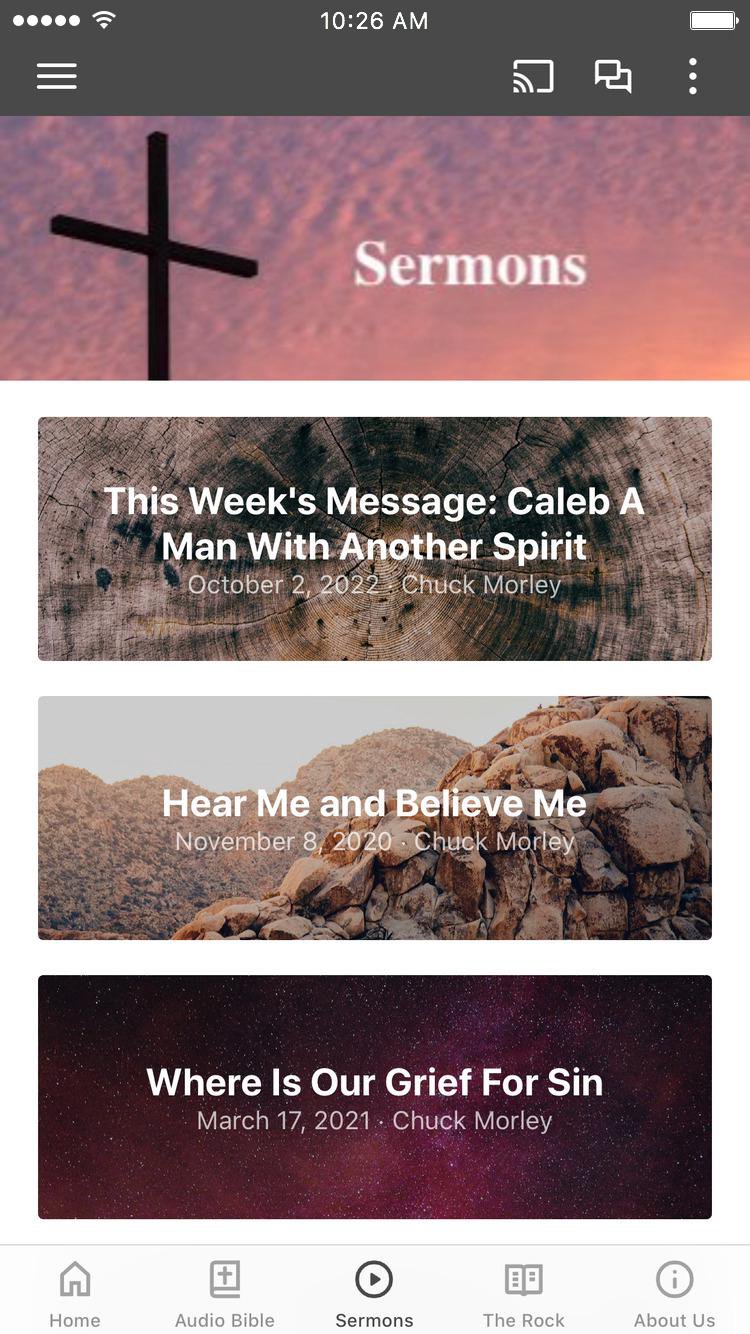The image size is (750, 1334).
Task: Go to the Home tab
Action: 75,1293
